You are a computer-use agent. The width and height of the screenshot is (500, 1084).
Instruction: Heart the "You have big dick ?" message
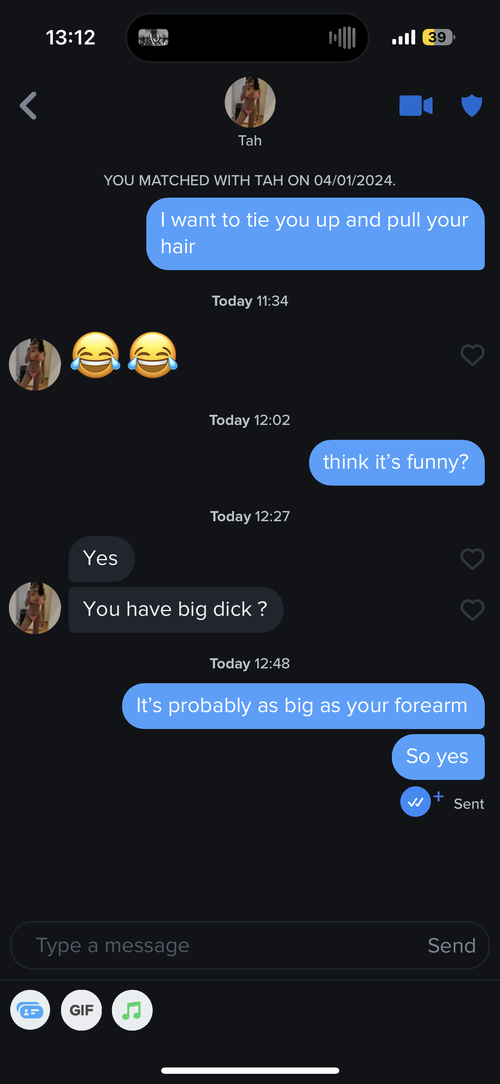[x=472, y=610]
